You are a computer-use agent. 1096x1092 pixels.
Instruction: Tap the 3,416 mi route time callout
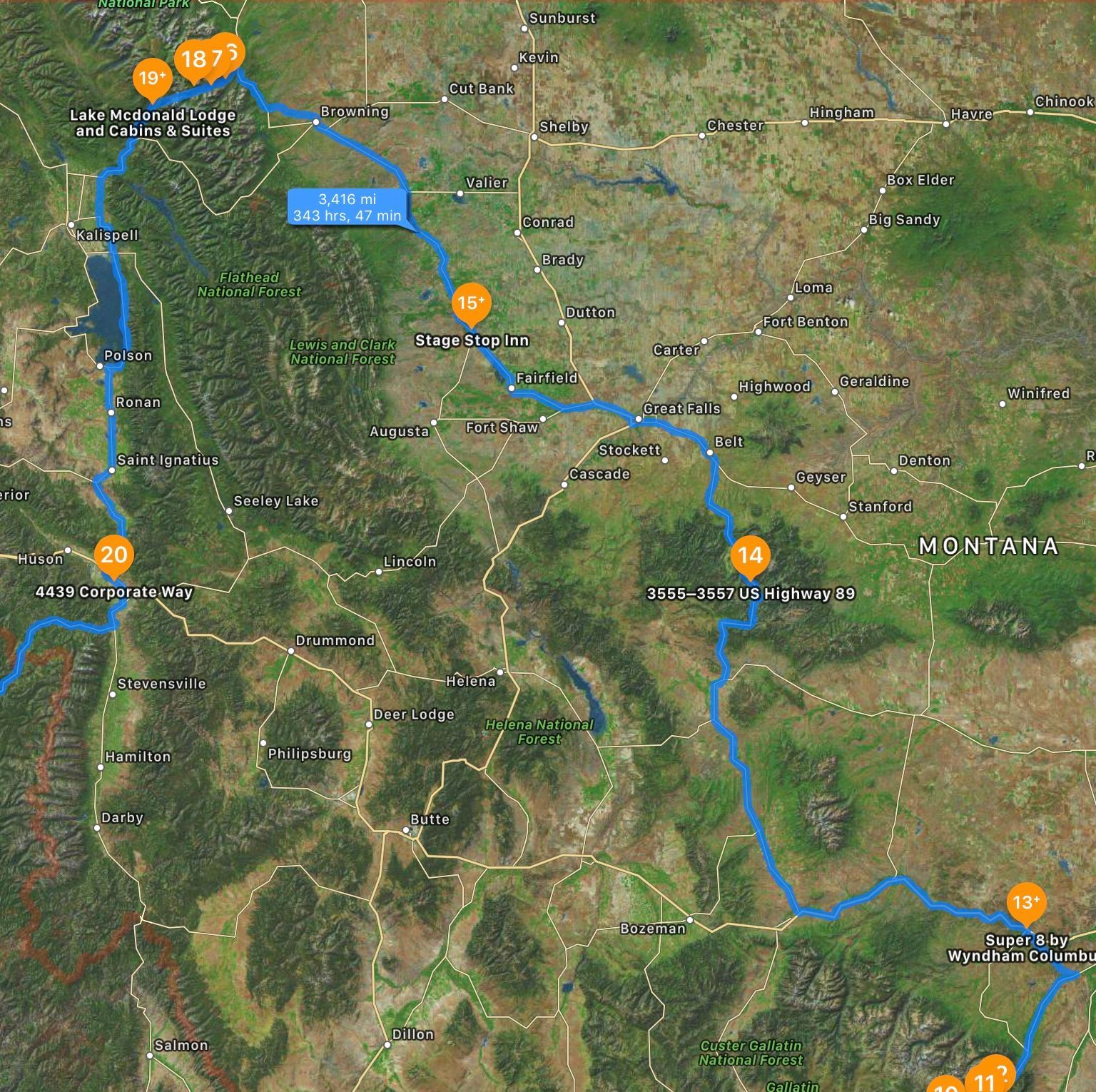347,207
